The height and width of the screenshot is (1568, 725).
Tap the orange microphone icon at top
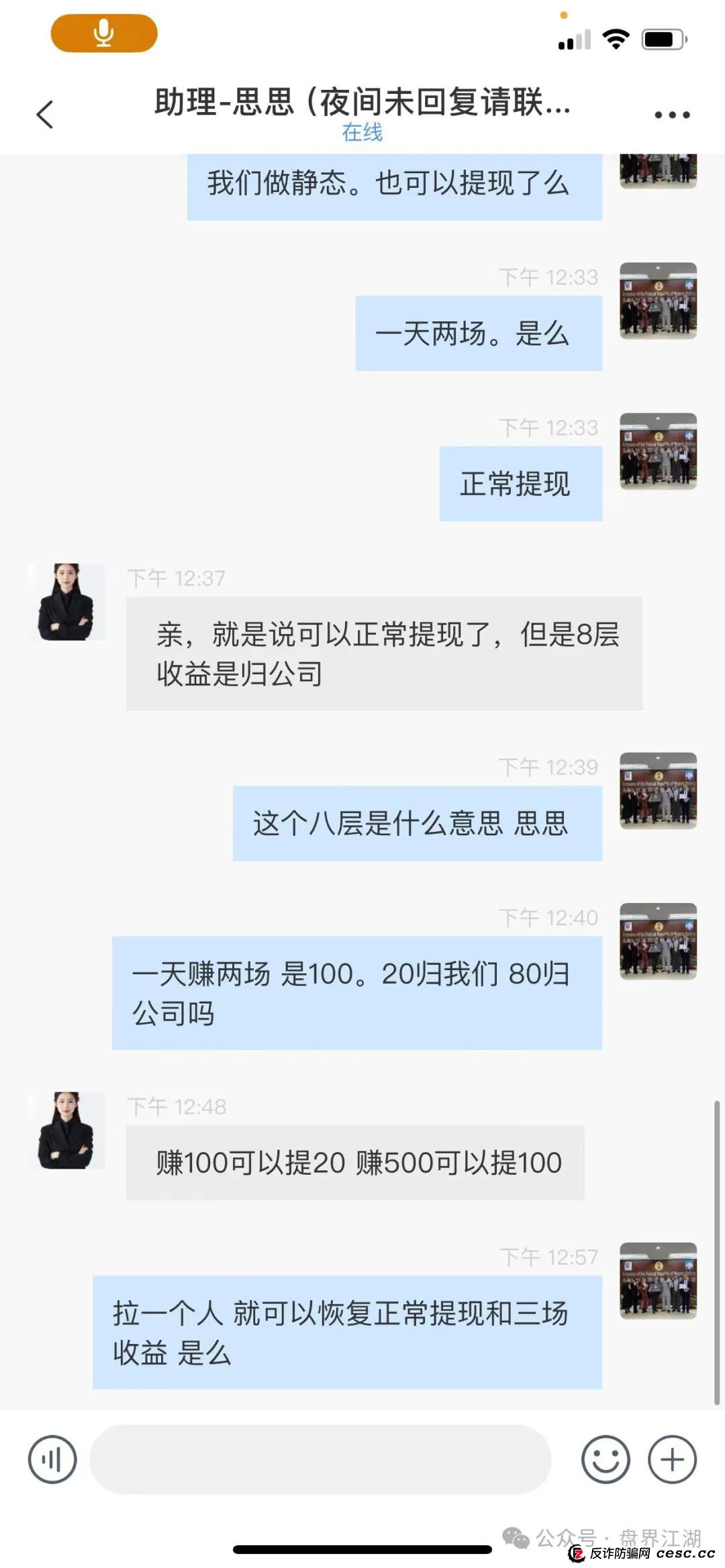(x=104, y=32)
